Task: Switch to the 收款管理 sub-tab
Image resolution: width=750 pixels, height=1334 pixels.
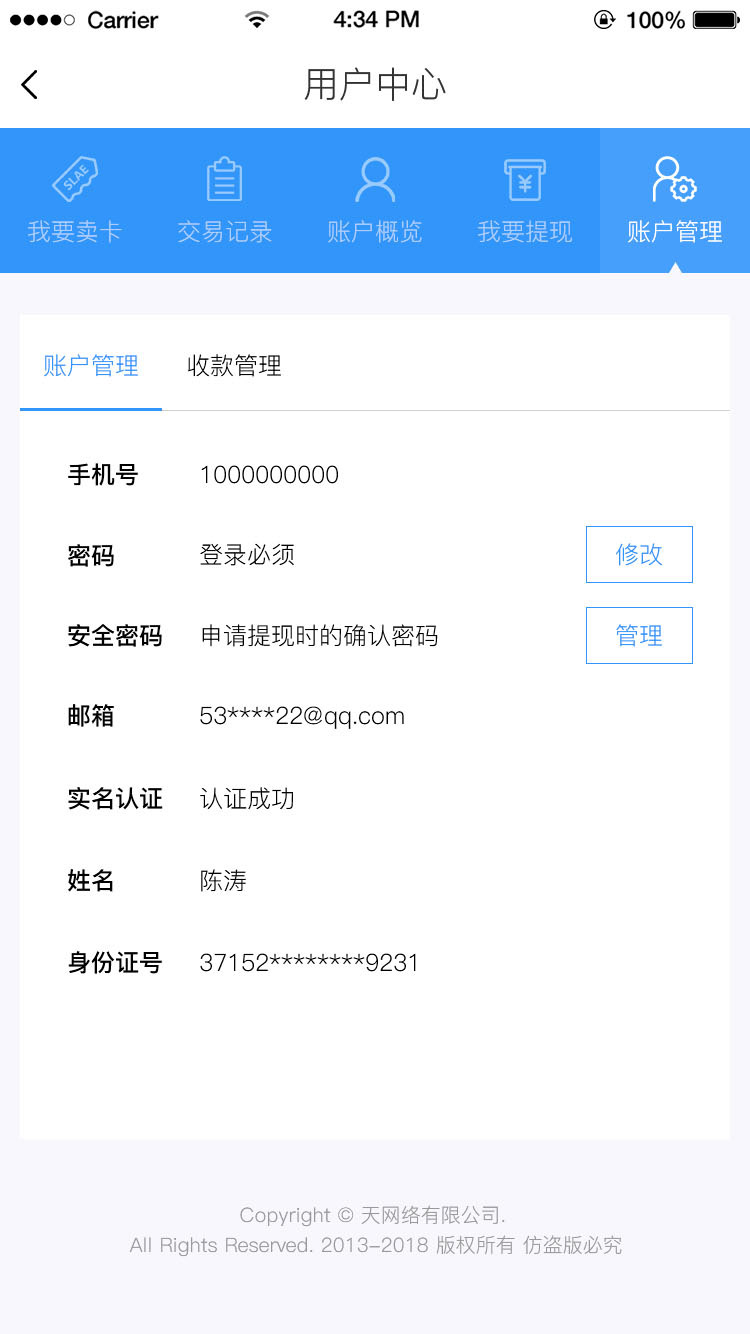Action: [234, 366]
